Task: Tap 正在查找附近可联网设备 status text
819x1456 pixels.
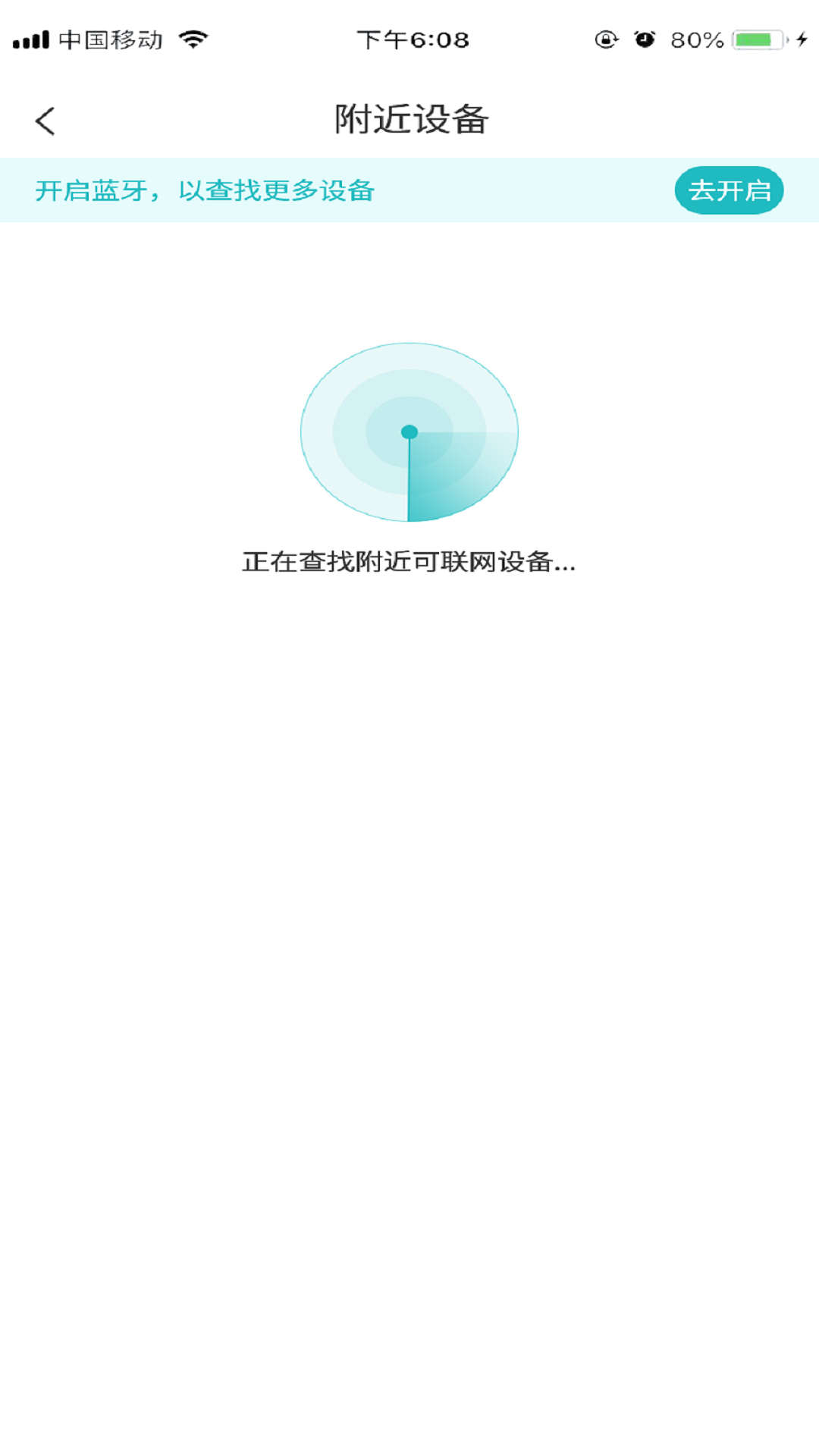Action: coord(409,562)
